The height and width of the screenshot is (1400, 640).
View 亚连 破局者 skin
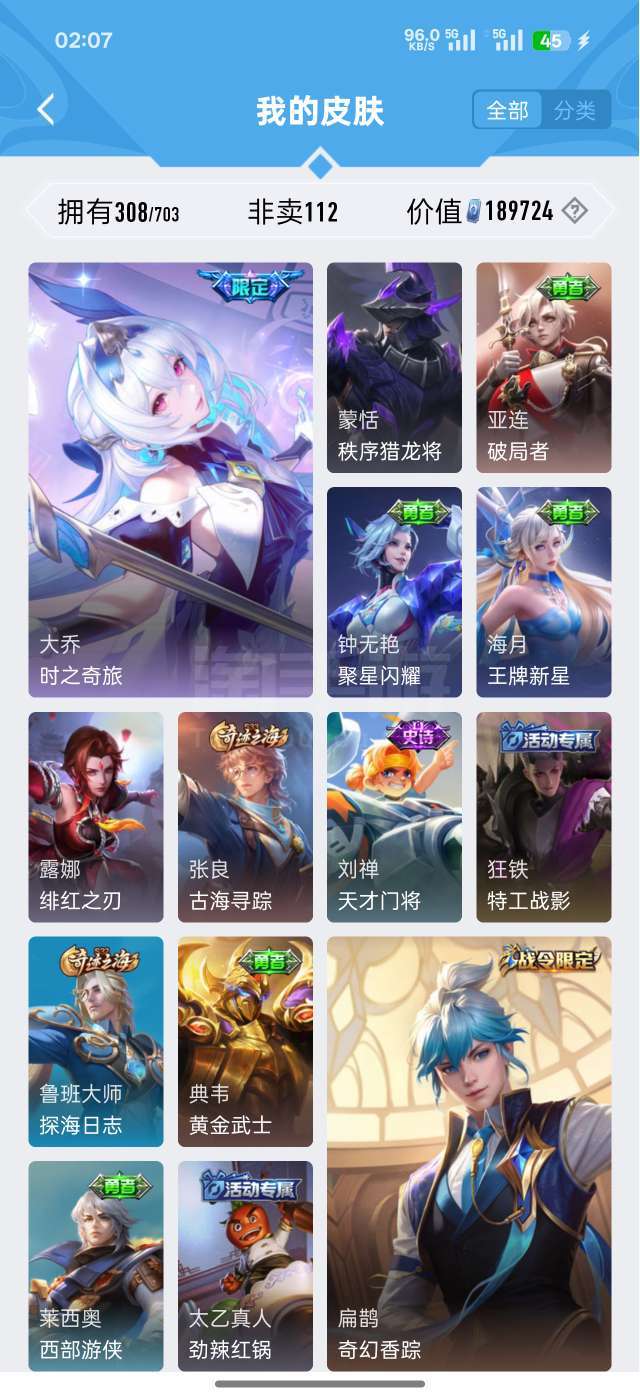point(544,368)
